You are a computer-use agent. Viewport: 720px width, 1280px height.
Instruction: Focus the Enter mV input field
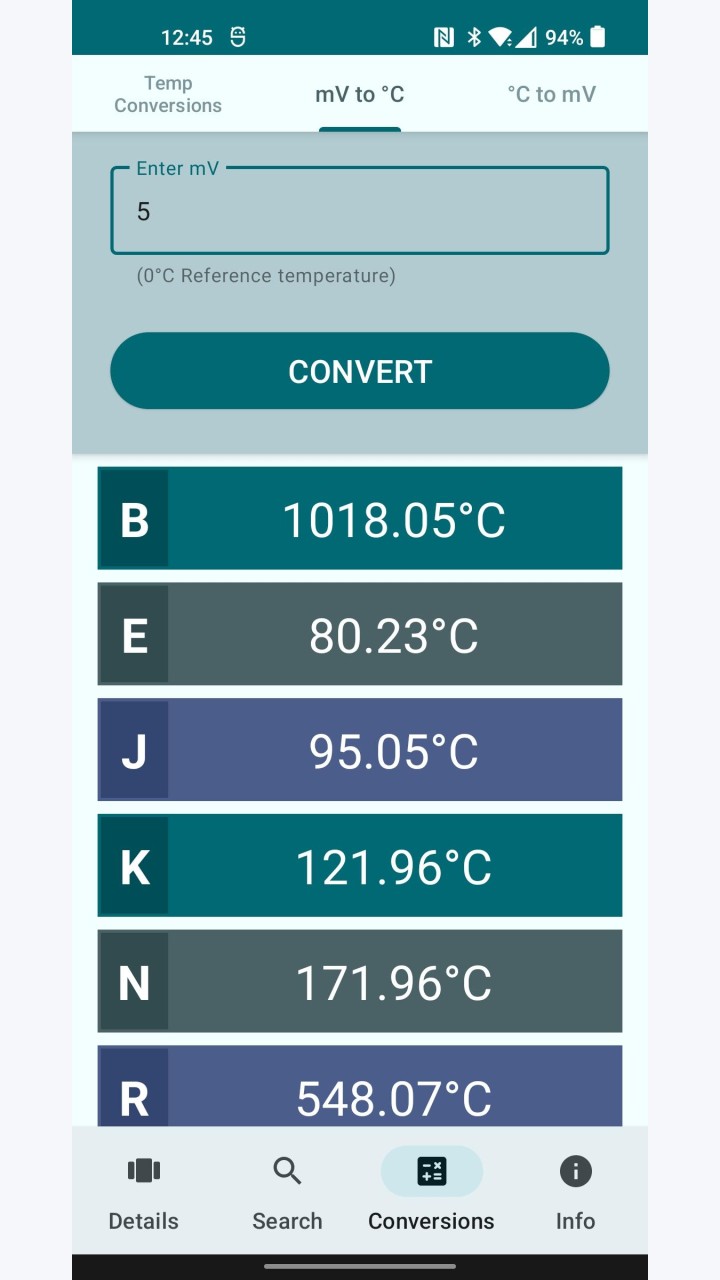pyautogui.click(x=360, y=211)
